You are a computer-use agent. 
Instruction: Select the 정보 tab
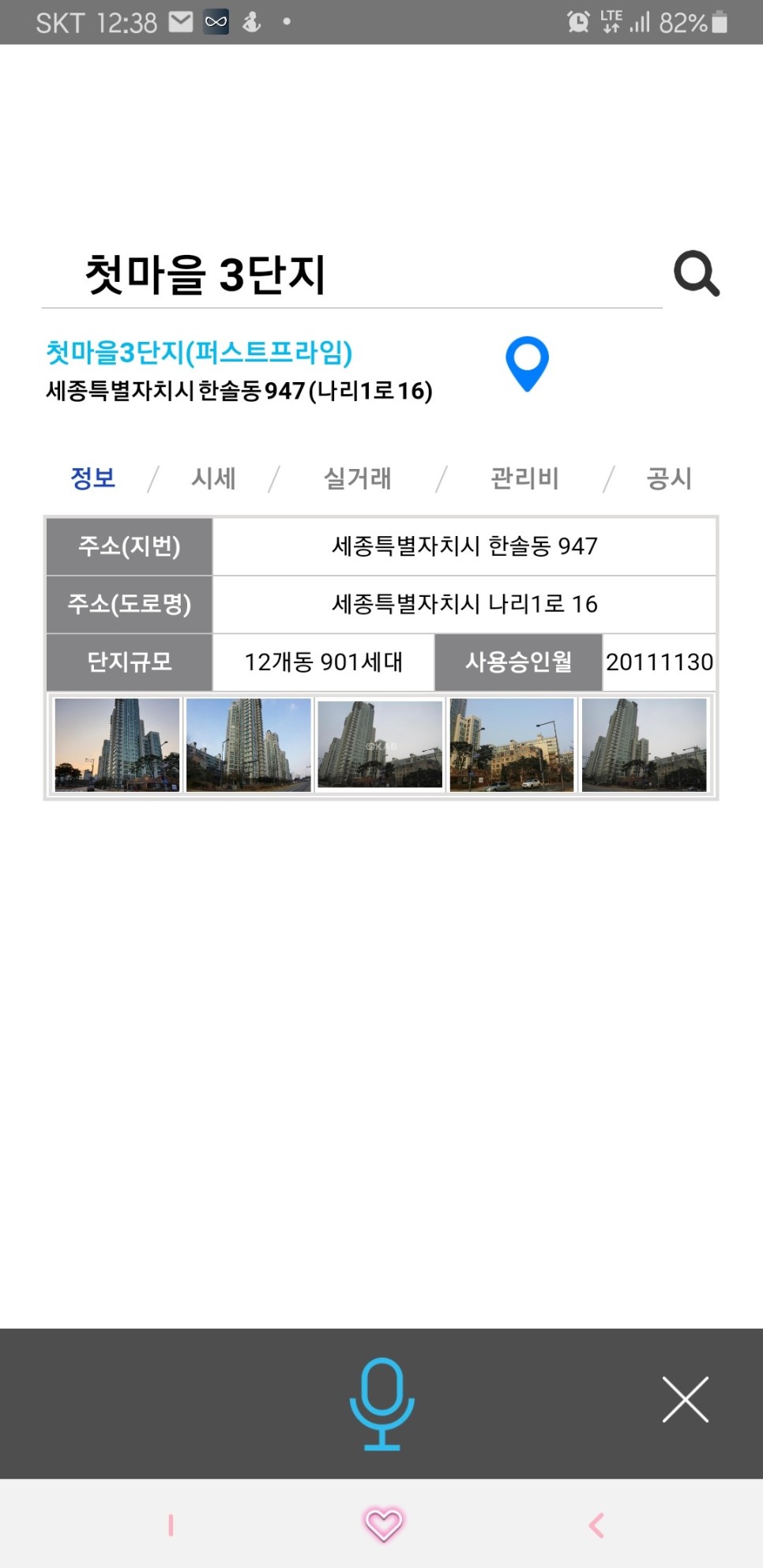pyautogui.click(x=92, y=478)
